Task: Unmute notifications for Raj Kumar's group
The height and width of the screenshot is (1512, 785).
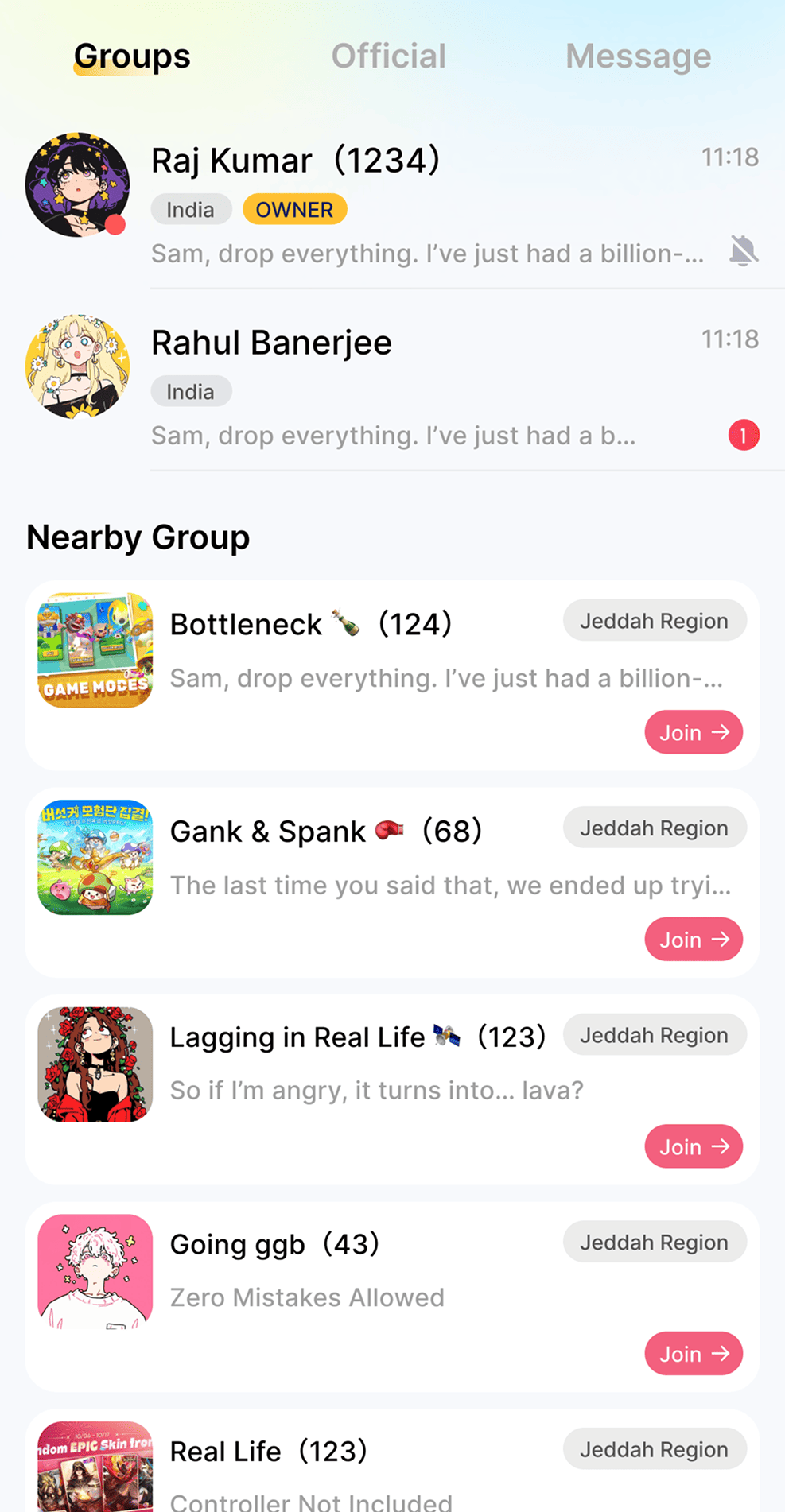Action: click(743, 250)
